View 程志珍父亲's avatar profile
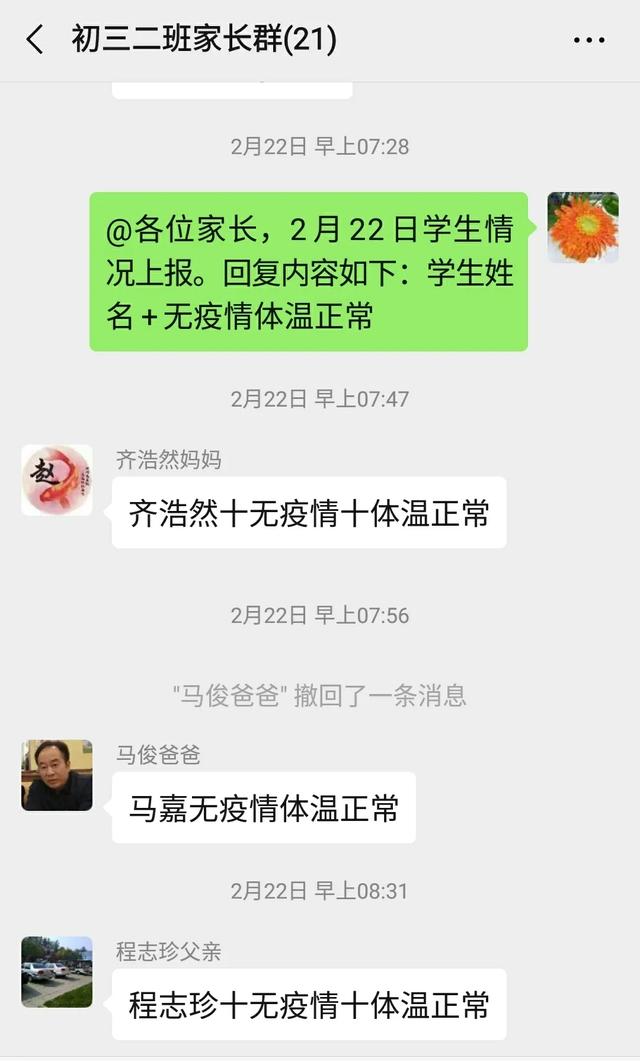 point(57,971)
